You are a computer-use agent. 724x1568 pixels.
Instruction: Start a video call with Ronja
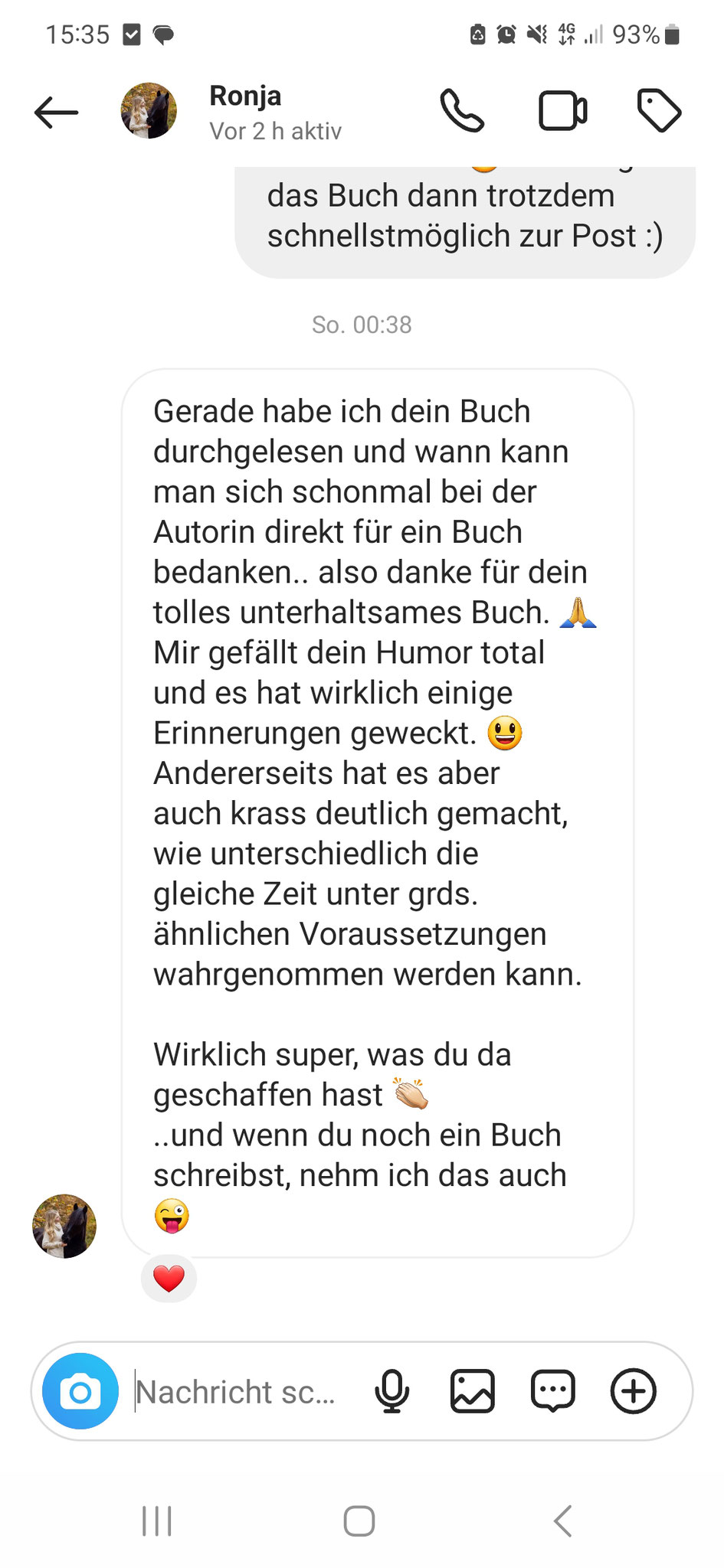[x=562, y=111]
